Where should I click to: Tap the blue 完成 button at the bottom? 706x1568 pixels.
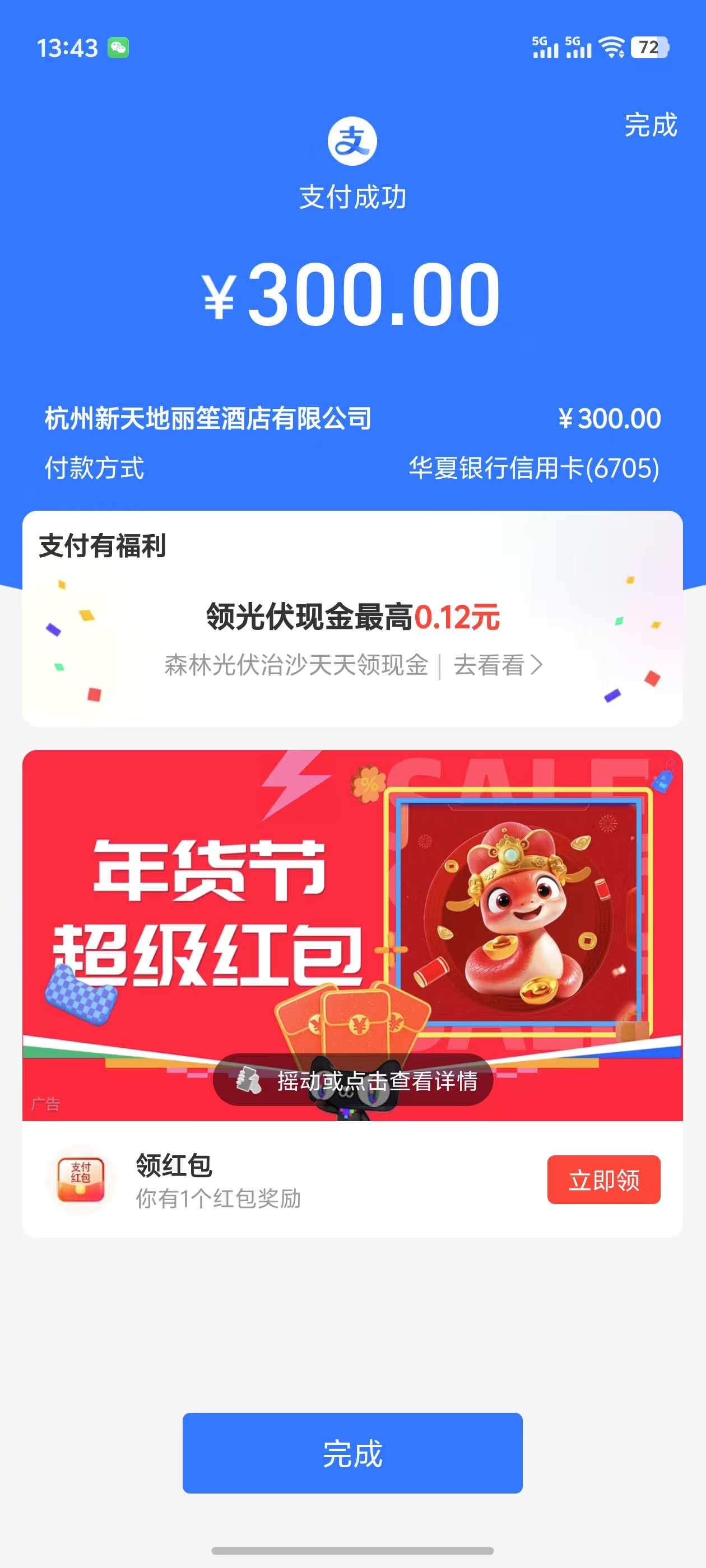pos(352,1452)
